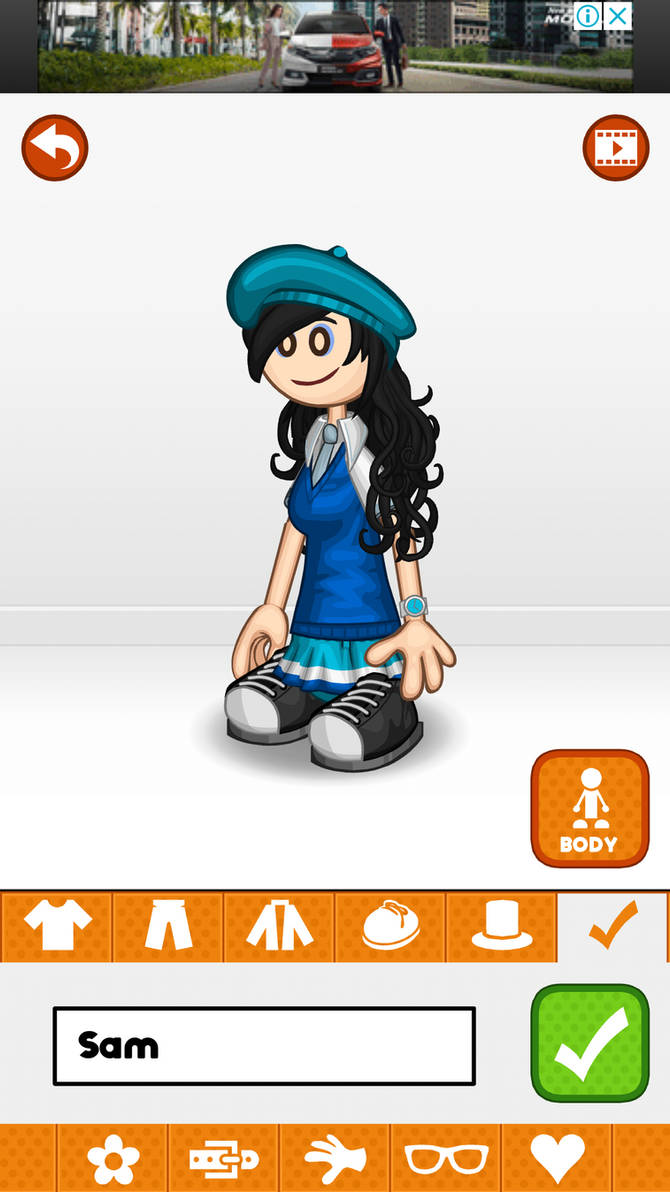This screenshot has width=670, height=1192.
Task: Switch to the shirts tab
Action: [56, 926]
